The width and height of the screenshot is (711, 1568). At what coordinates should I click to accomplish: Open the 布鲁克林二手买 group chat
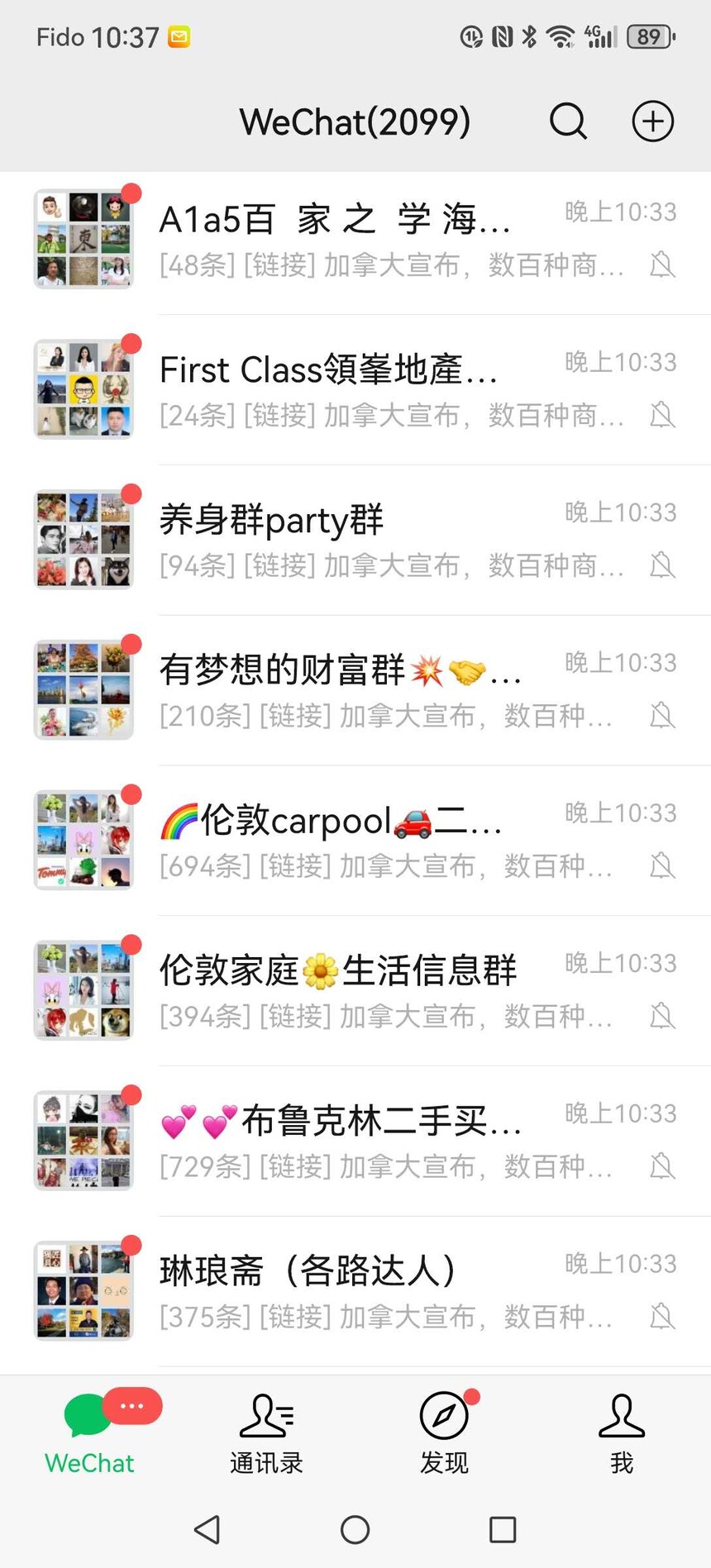pyautogui.click(x=355, y=1141)
